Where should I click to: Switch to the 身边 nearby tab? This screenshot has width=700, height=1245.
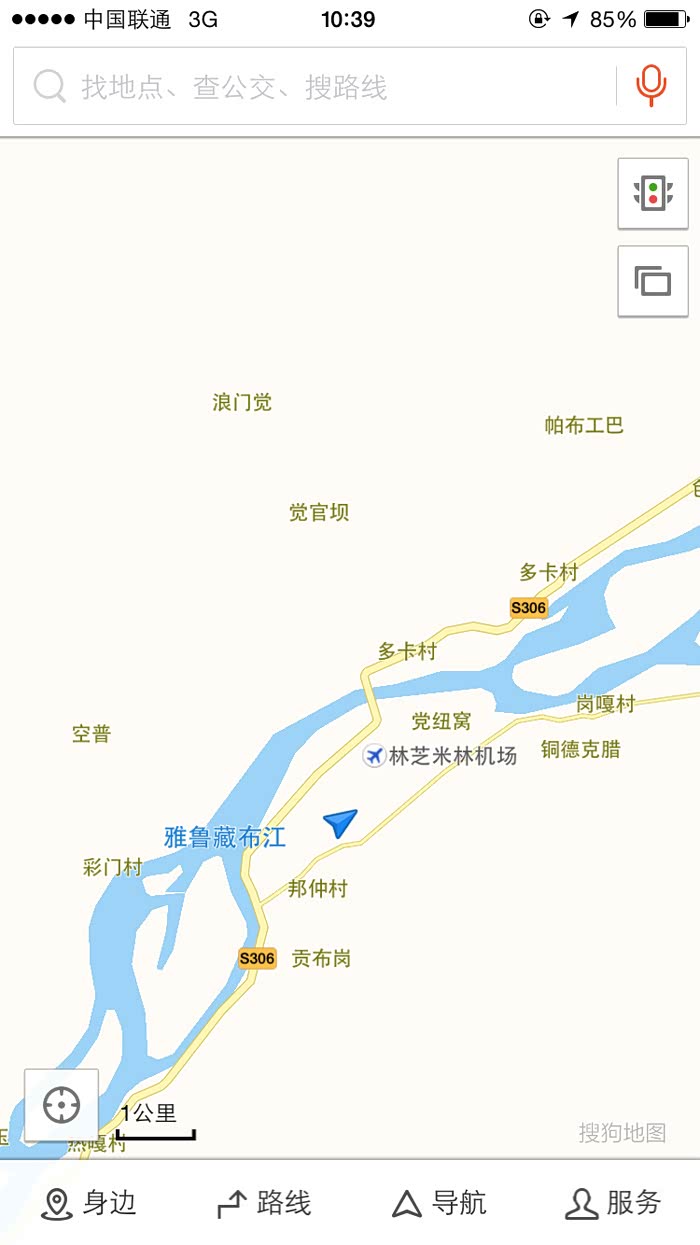[x=88, y=1203]
